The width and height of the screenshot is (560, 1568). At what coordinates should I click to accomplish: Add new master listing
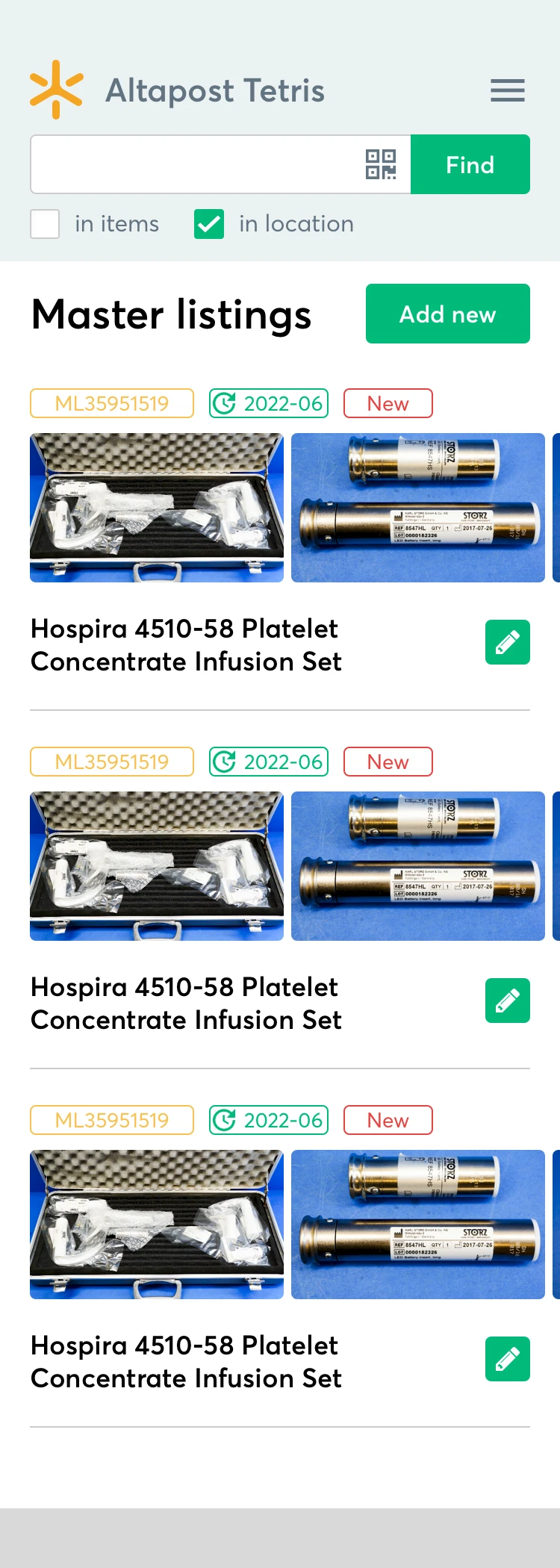tap(447, 314)
